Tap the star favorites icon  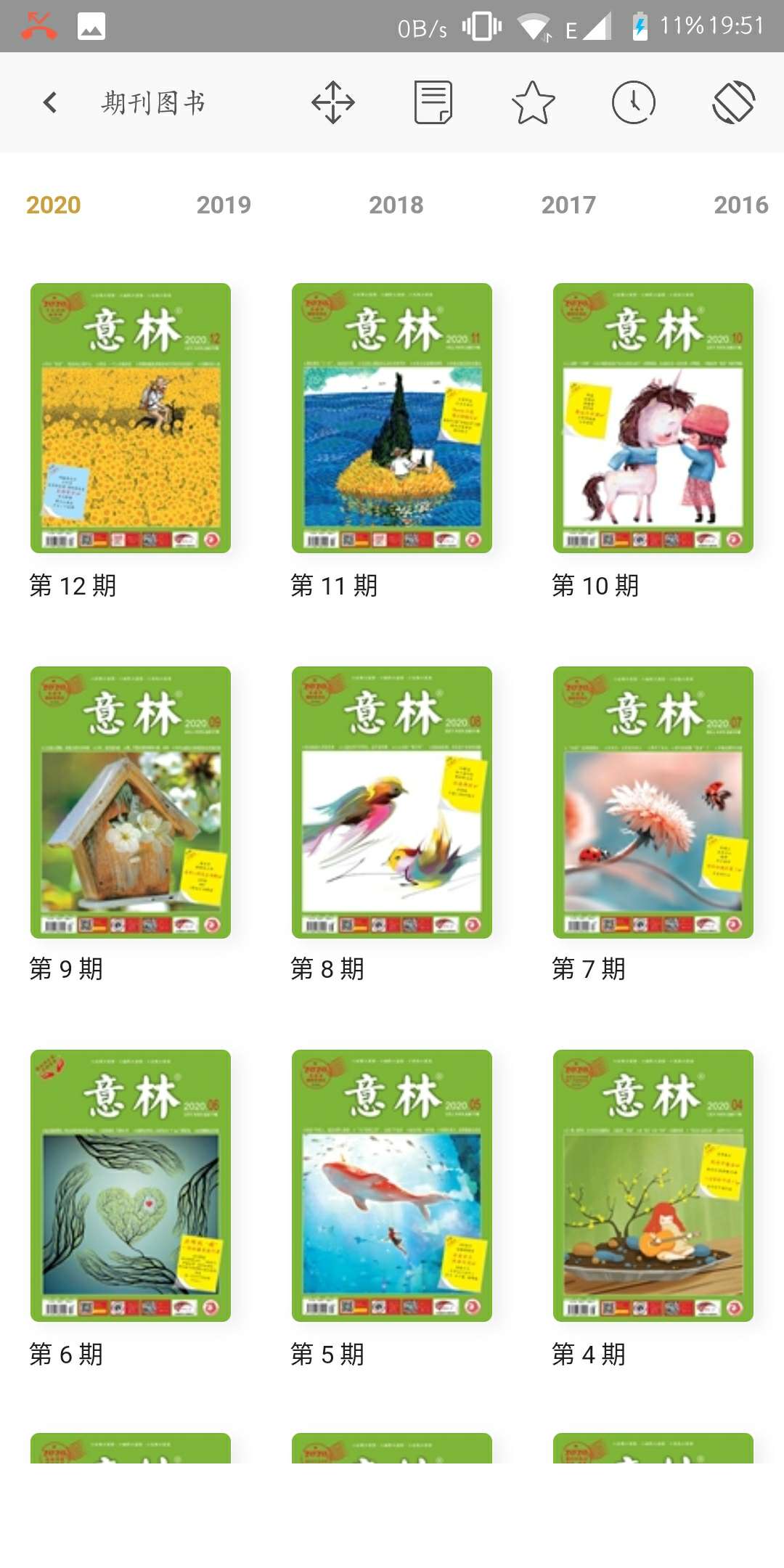click(x=534, y=102)
